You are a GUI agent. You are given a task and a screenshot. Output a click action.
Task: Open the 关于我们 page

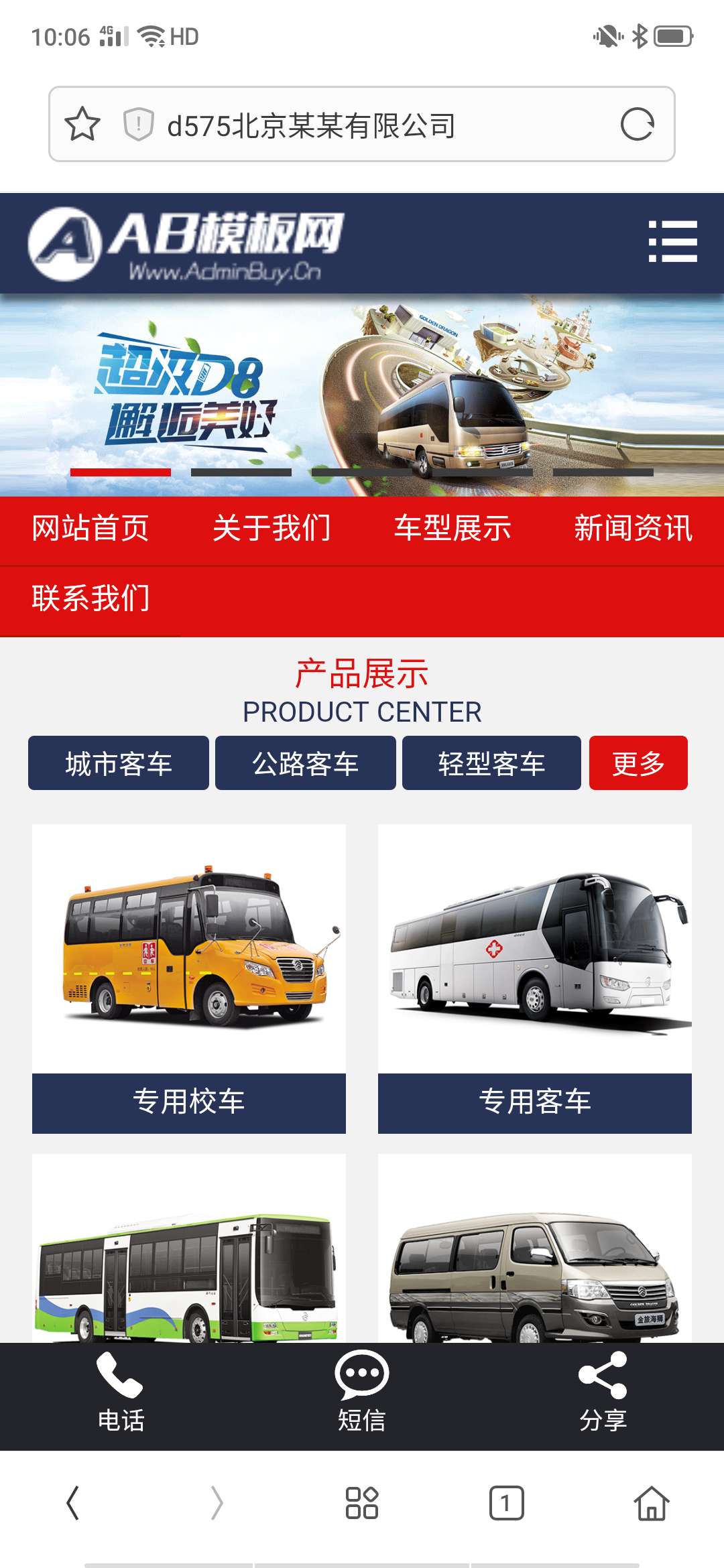point(271,529)
